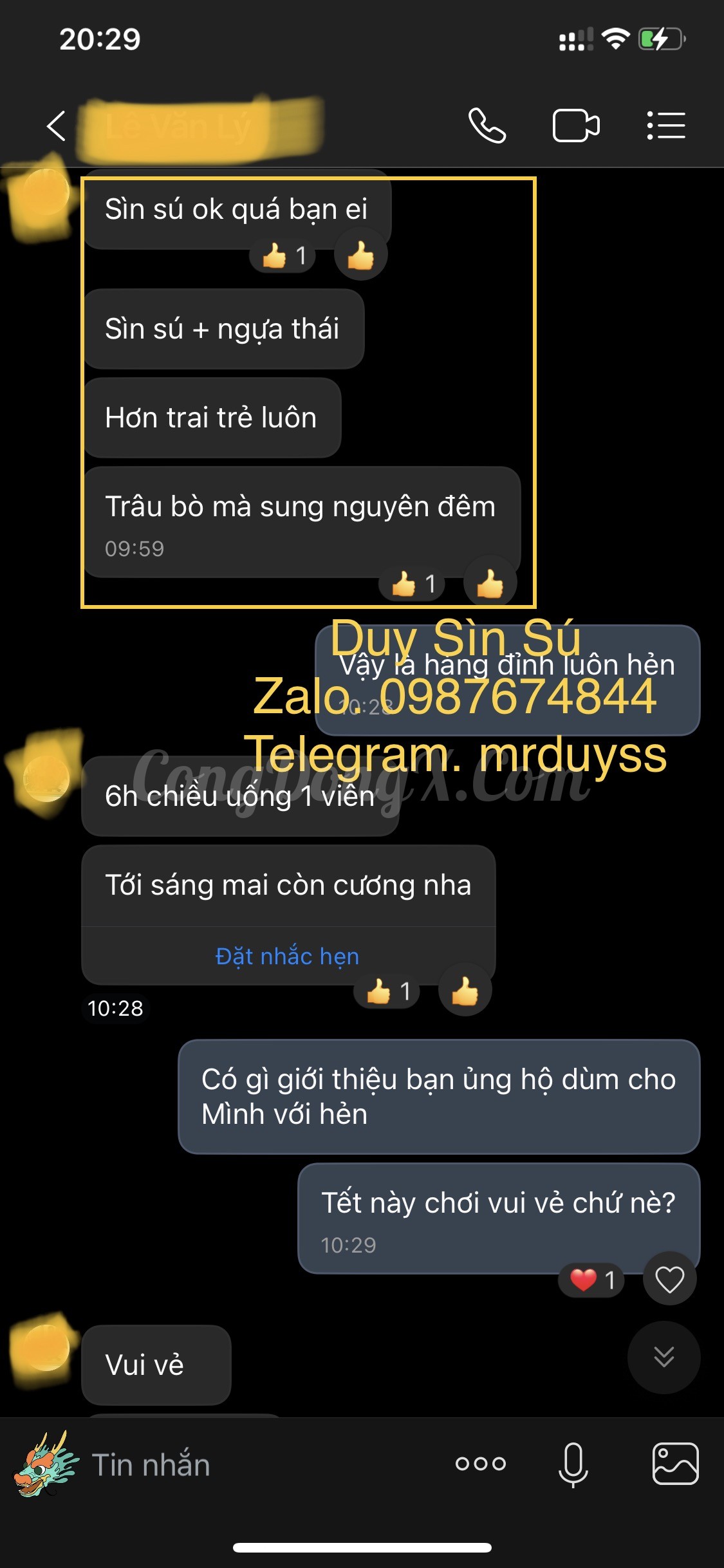
Task: Like the "Sìn sú ok quá bạn ei" message
Action: tap(361, 256)
